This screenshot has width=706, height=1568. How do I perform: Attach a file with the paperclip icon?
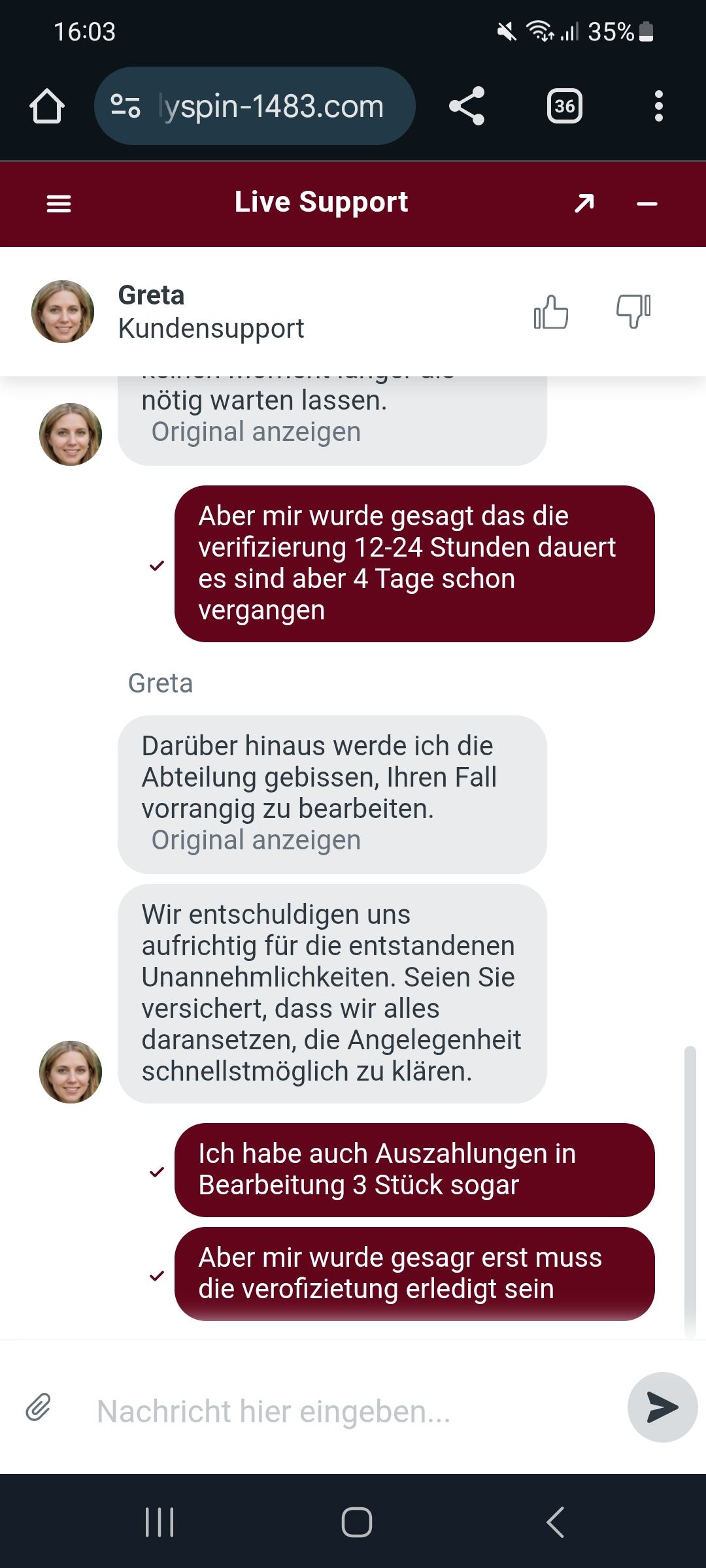click(39, 1407)
